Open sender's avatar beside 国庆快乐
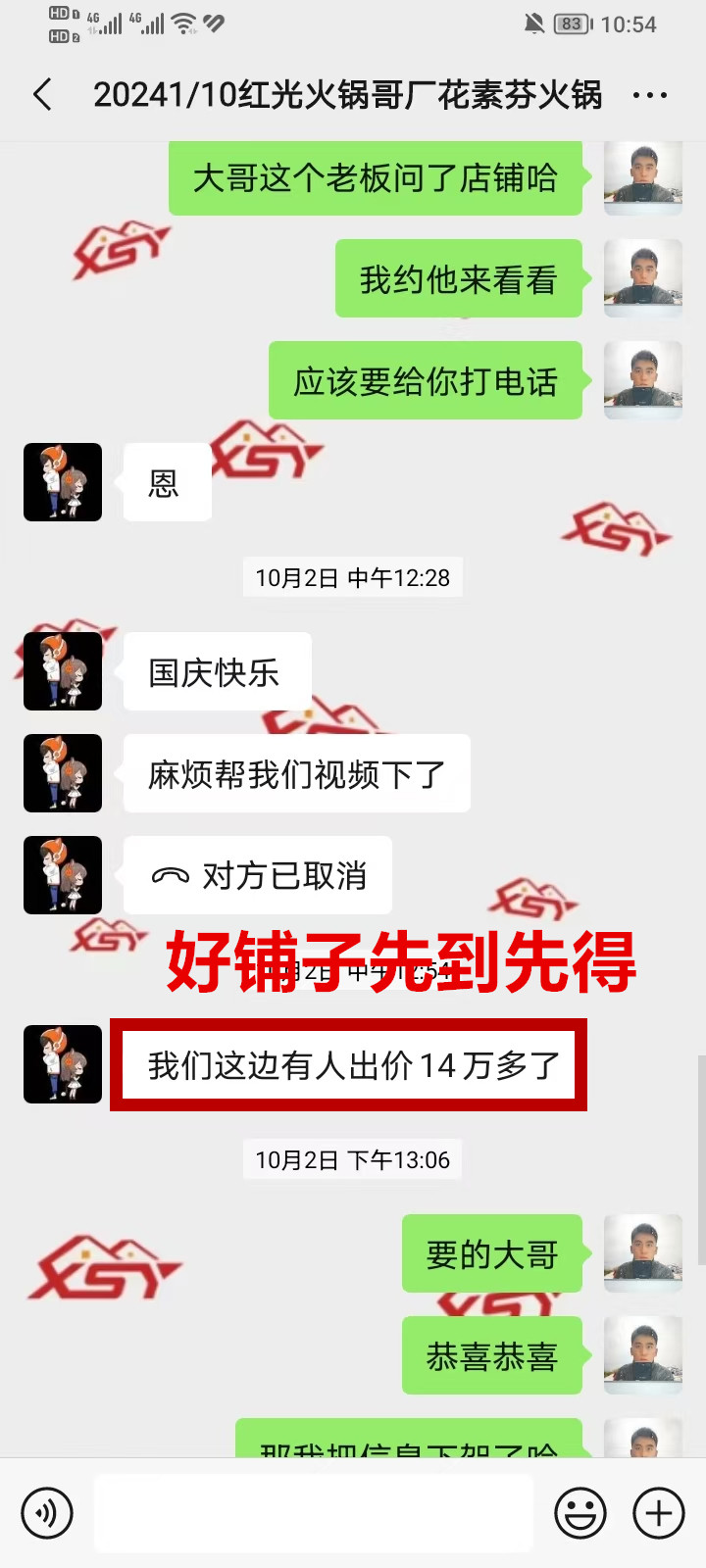Screen dimensions: 706x1568 pyautogui.click(x=63, y=671)
